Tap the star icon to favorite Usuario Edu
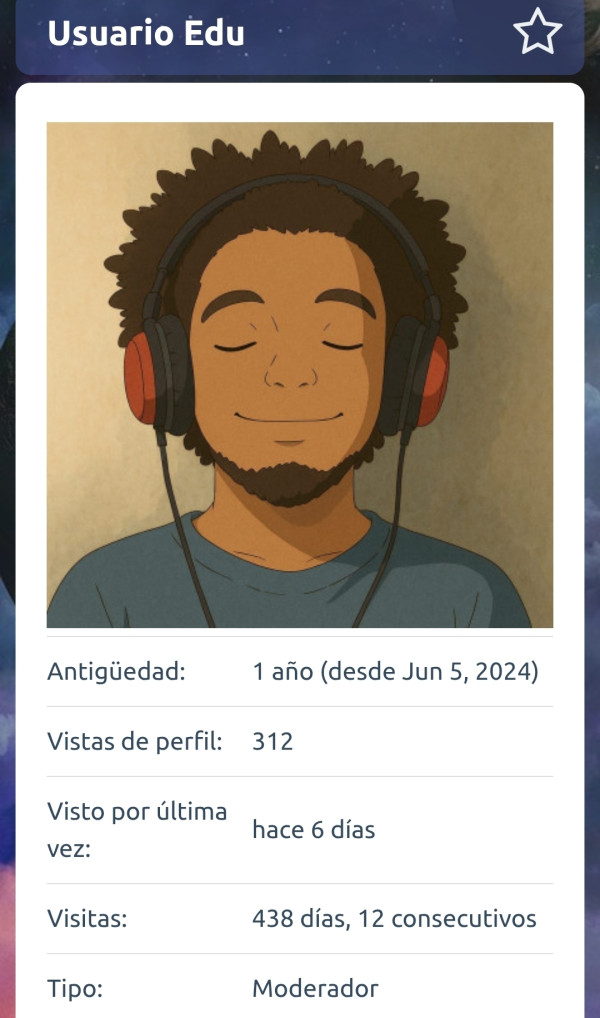This screenshot has height=1018, width=600. (537, 32)
